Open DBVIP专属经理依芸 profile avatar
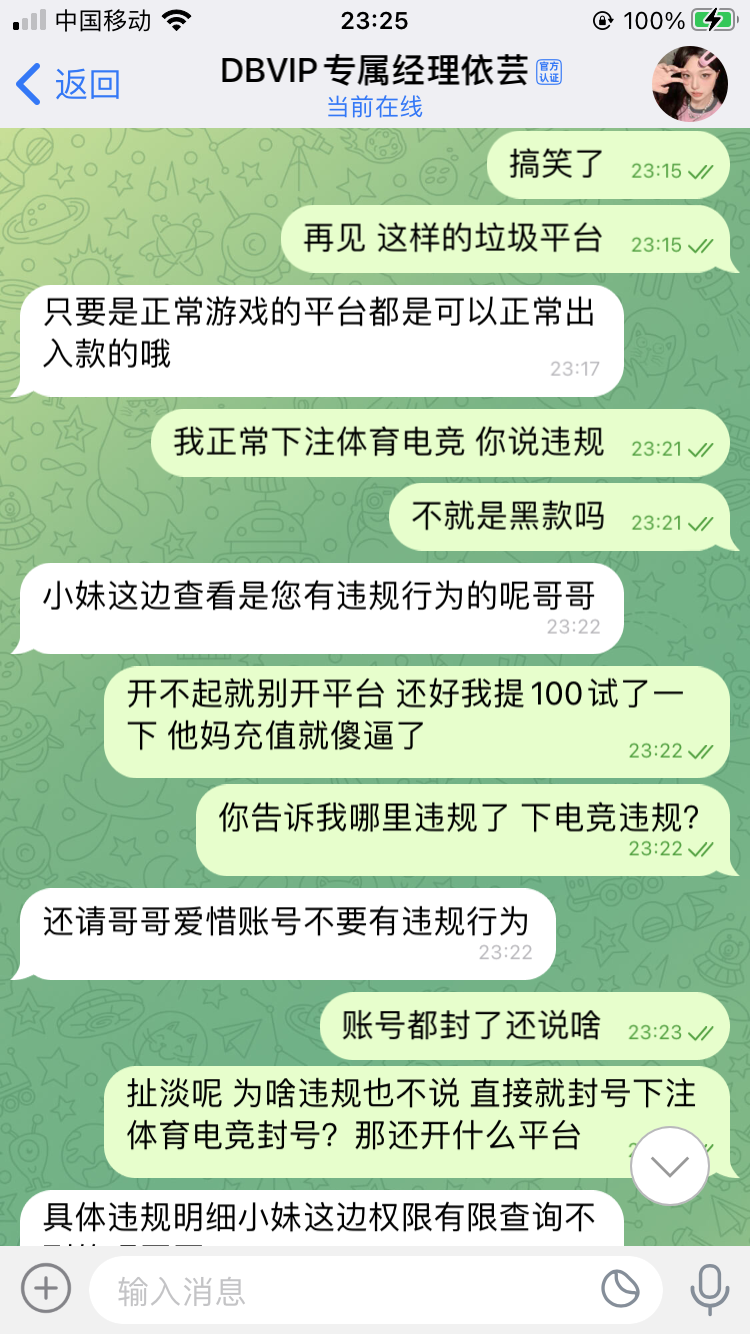Image resolution: width=750 pixels, height=1334 pixels. (x=689, y=84)
